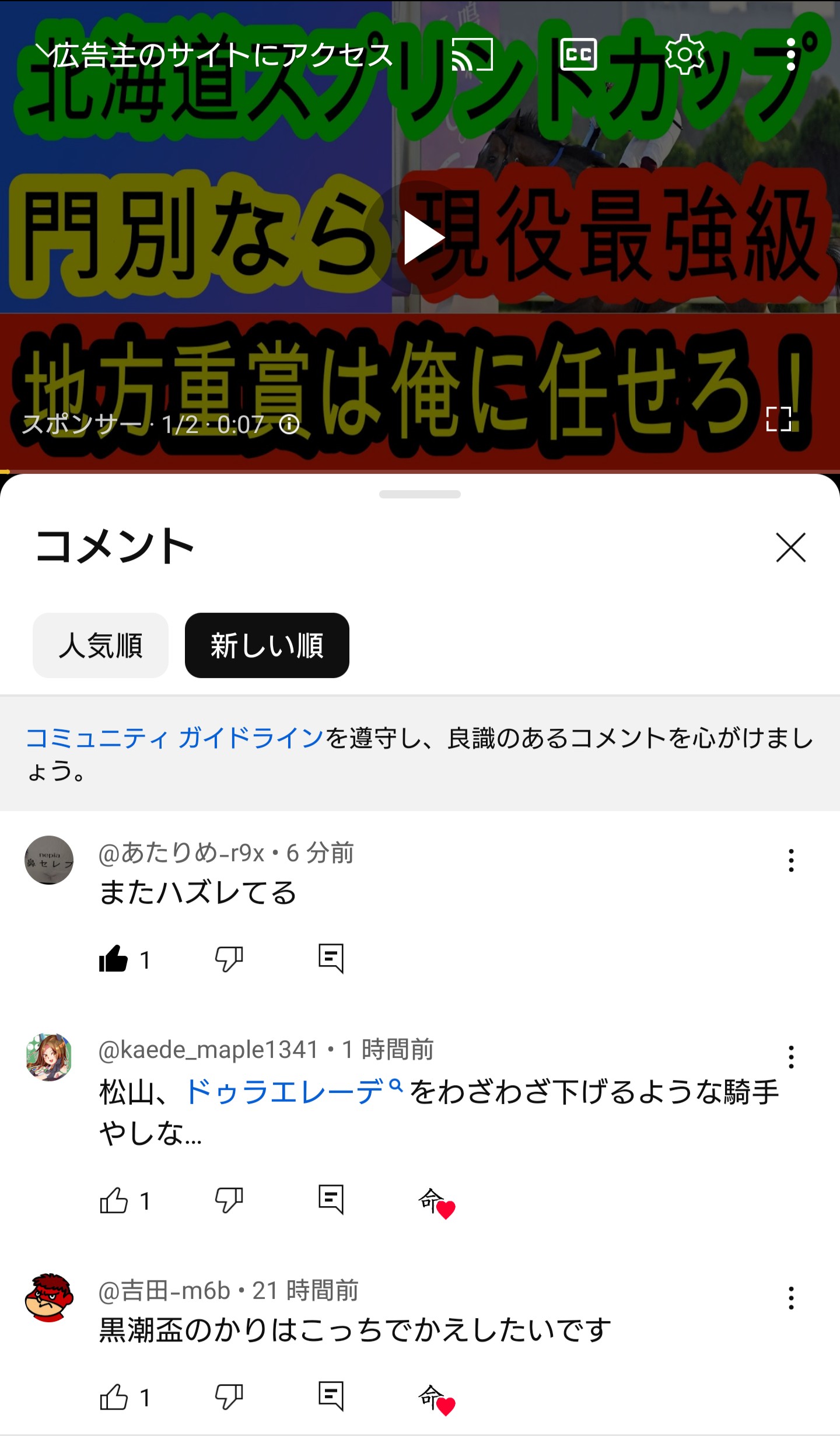The image size is (840, 1436).
Task: Open @あたりめ-r9x's profile avatar
Action: coord(49,860)
